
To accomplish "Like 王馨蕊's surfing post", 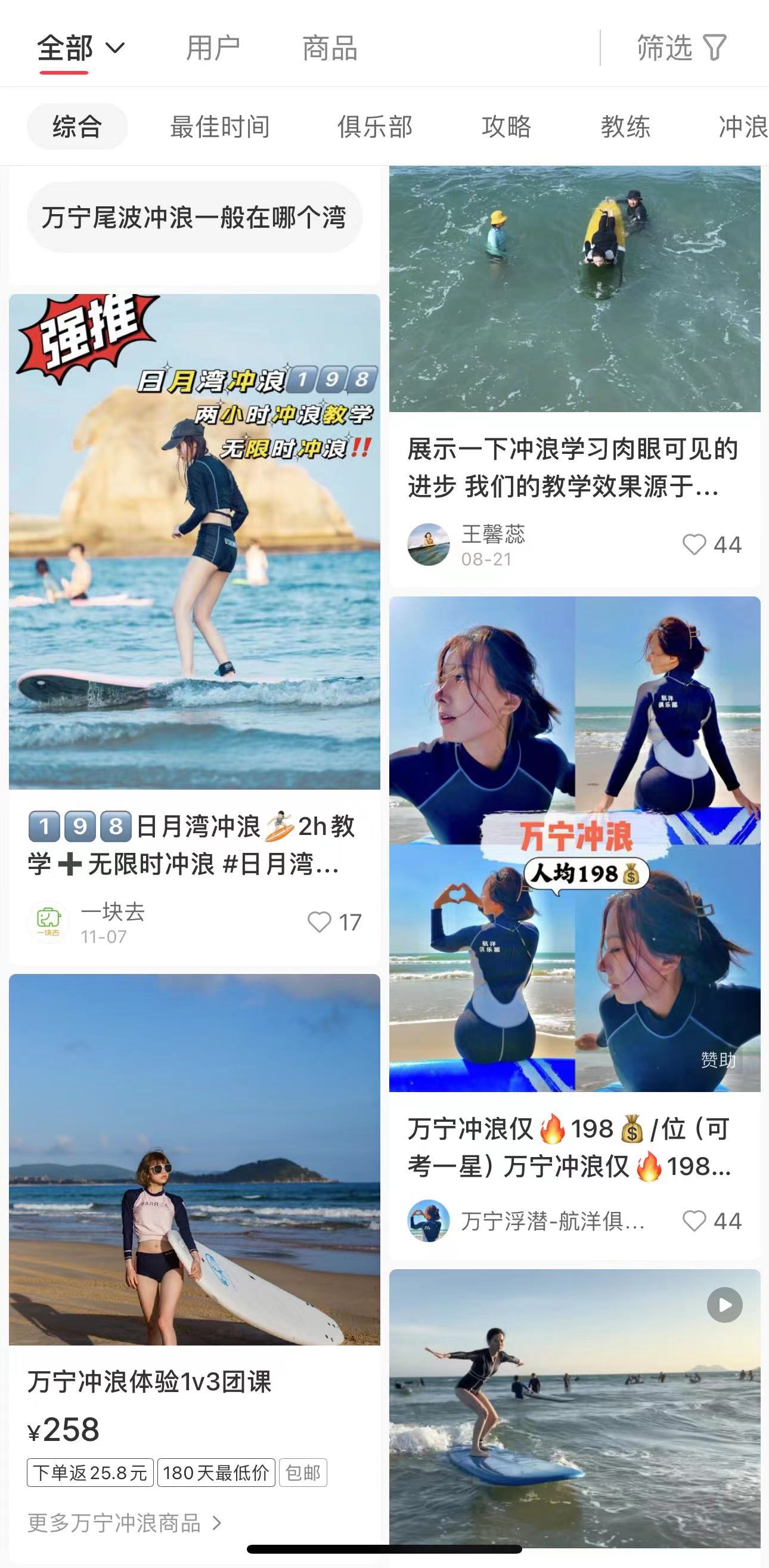I will pos(694,544).
